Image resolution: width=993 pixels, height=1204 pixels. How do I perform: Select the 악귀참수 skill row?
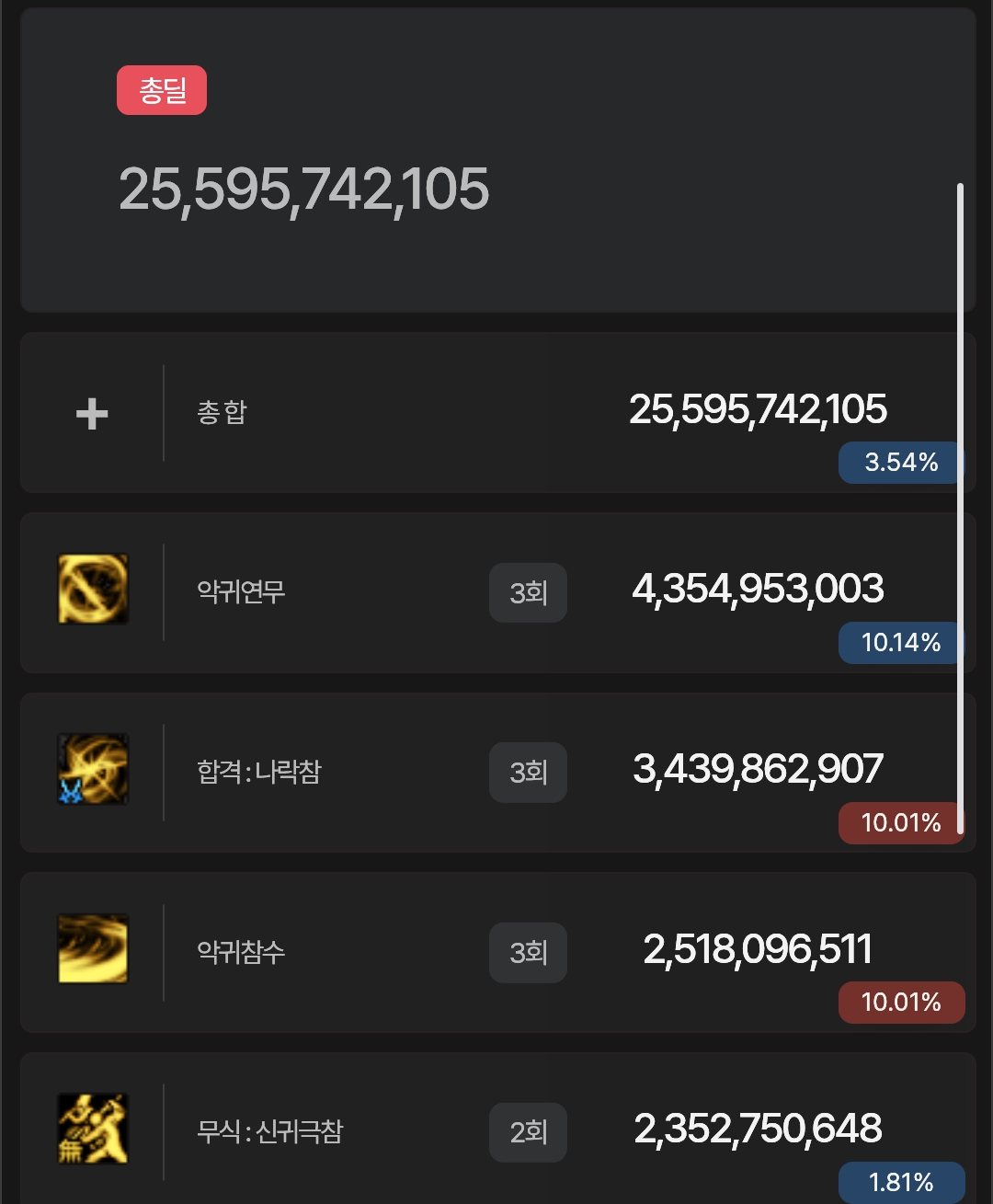click(x=497, y=952)
